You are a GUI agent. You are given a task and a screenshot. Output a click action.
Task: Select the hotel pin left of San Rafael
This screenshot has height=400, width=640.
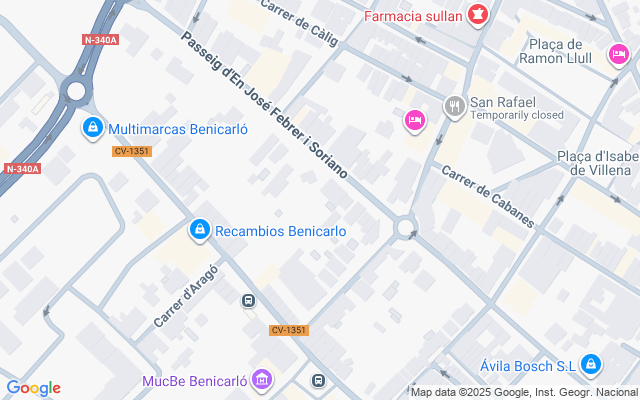point(414,121)
